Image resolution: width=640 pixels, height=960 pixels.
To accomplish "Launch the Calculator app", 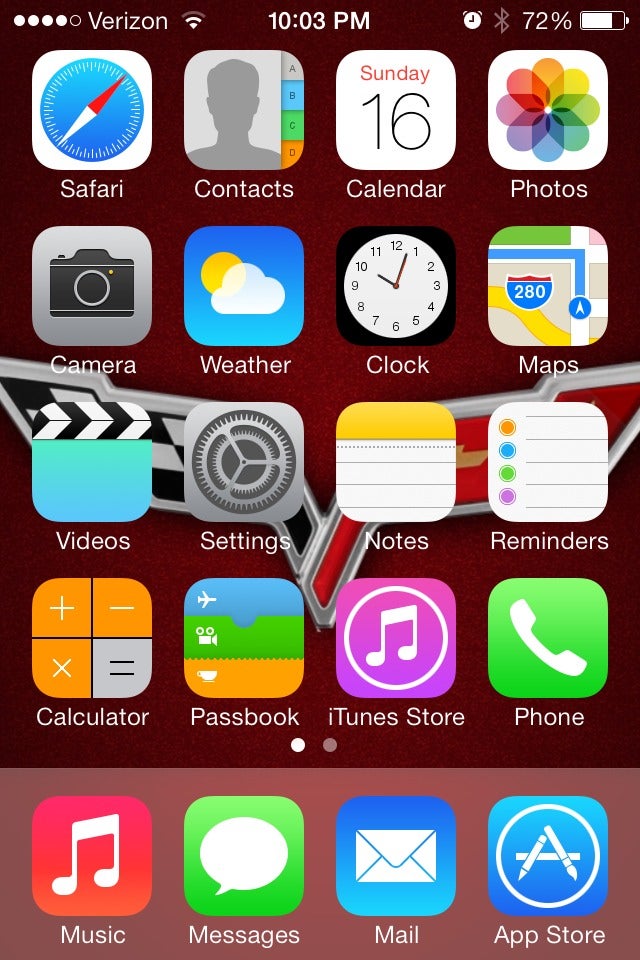I will [92, 638].
